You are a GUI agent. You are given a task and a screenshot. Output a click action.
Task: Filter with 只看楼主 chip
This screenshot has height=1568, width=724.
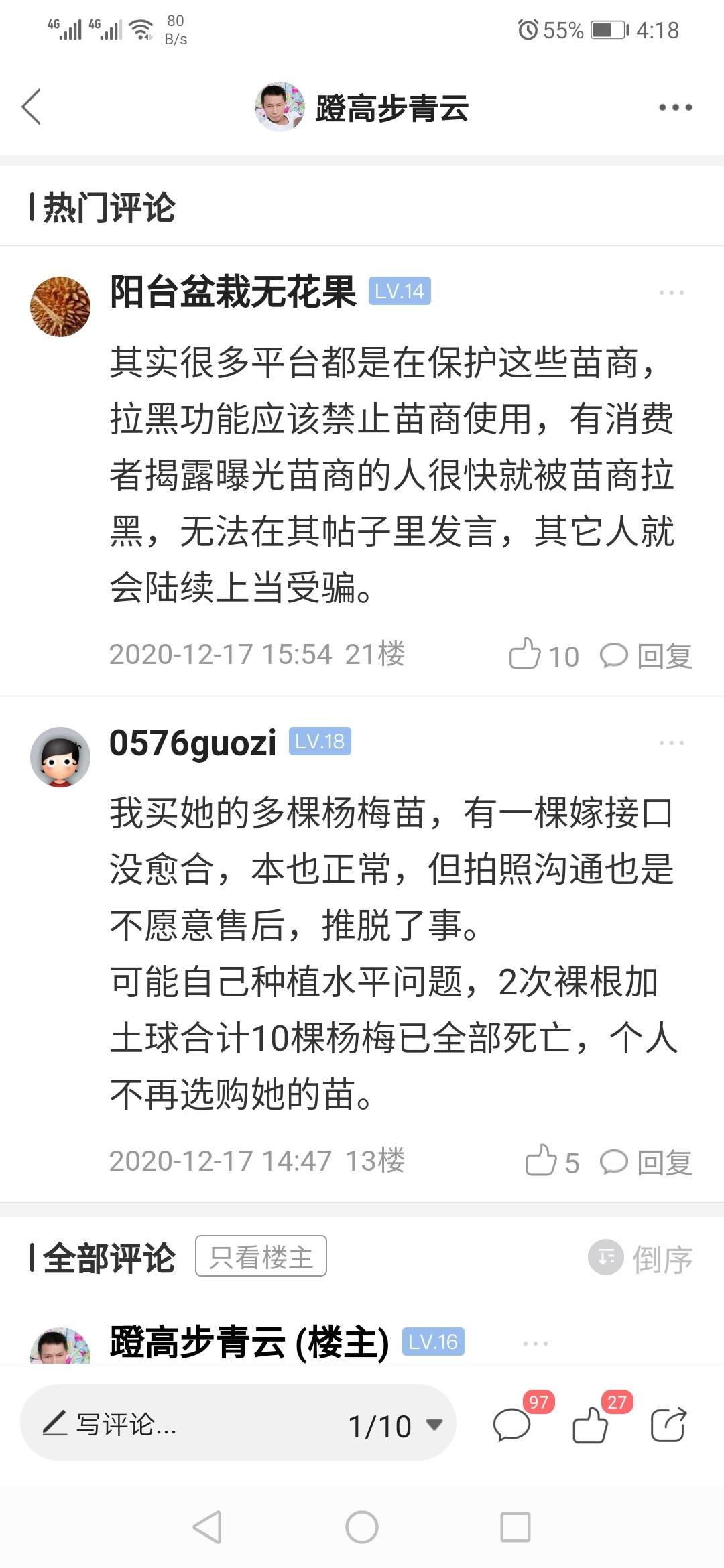(261, 1256)
